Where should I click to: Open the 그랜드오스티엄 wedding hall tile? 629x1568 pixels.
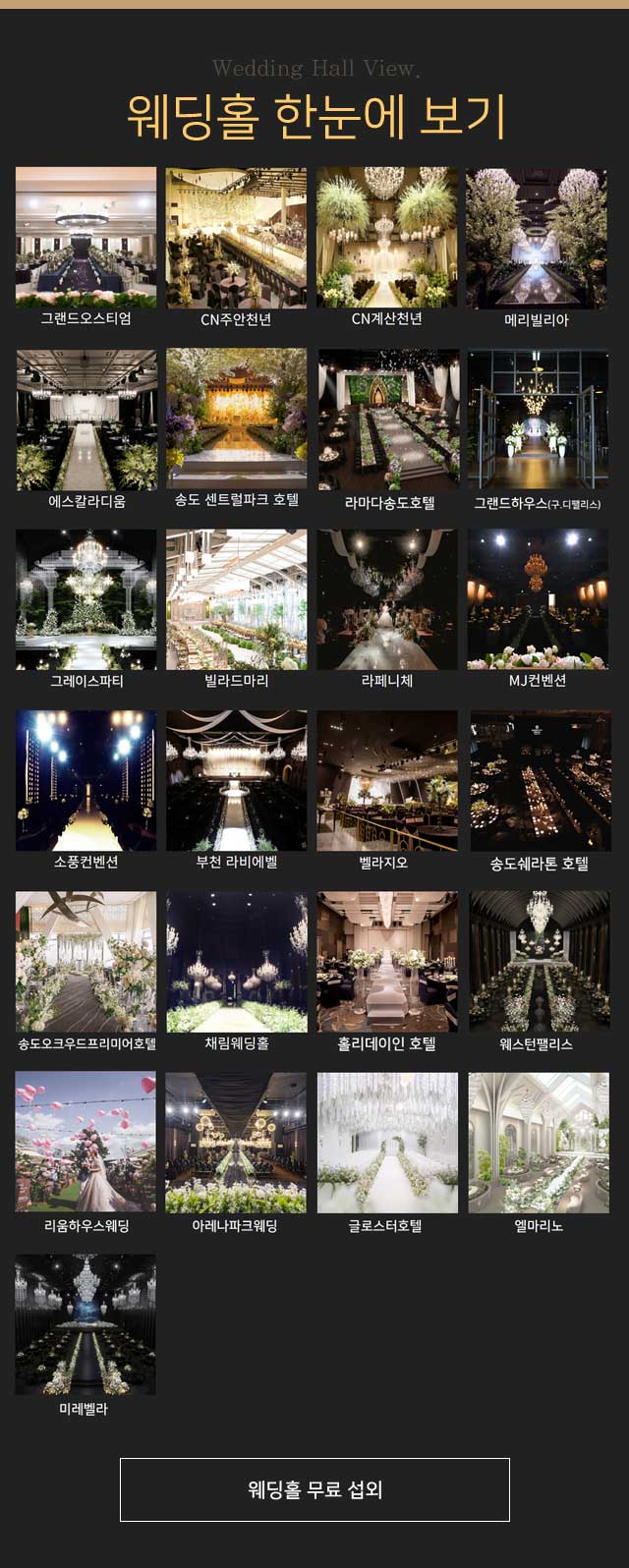coord(86,237)
